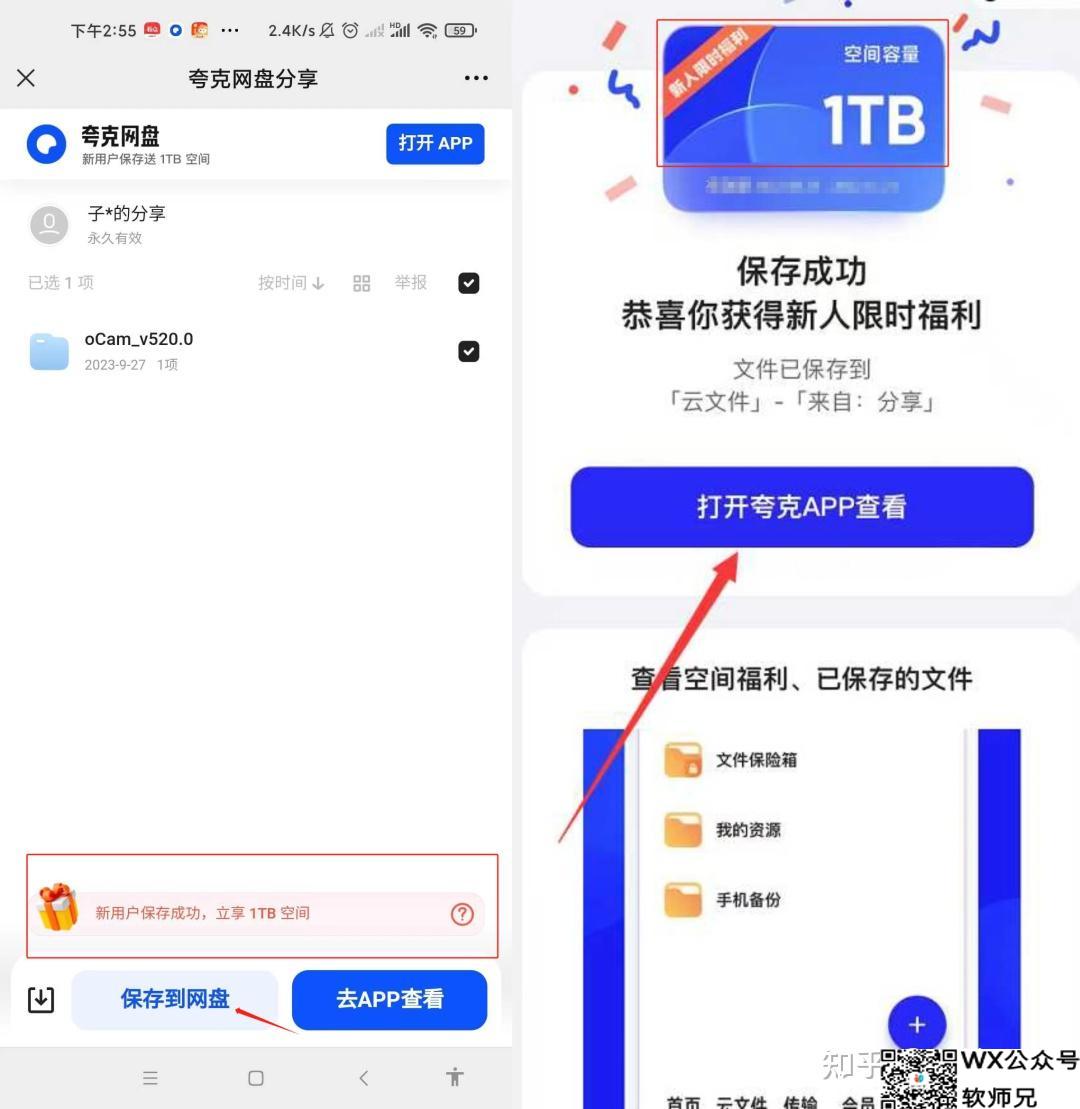Tap 打开夸克APP查看 button
This screenshot has width=1080, height=1109.
tap(801, 507)
